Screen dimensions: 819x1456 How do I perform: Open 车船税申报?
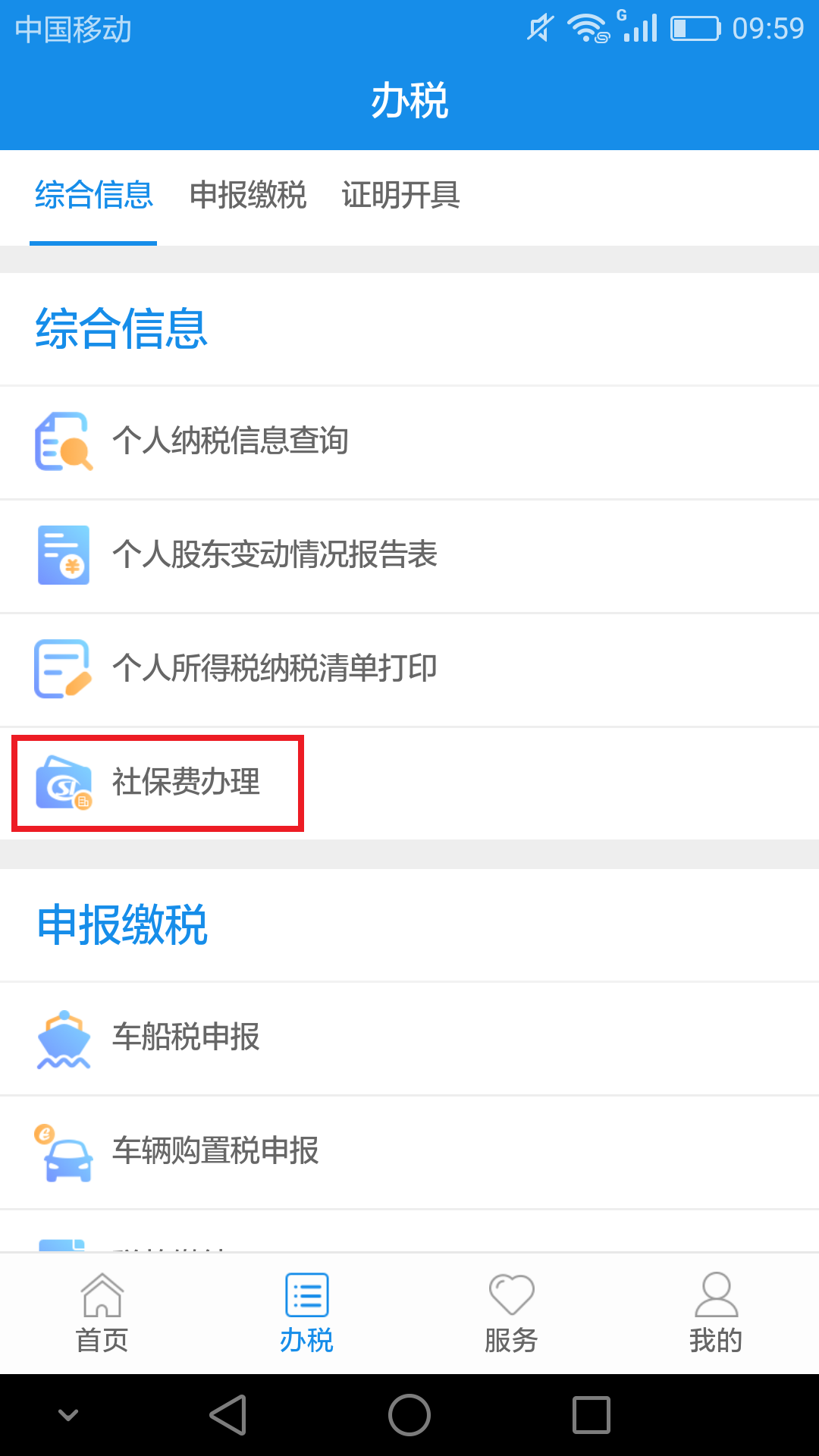point(409,1038)
